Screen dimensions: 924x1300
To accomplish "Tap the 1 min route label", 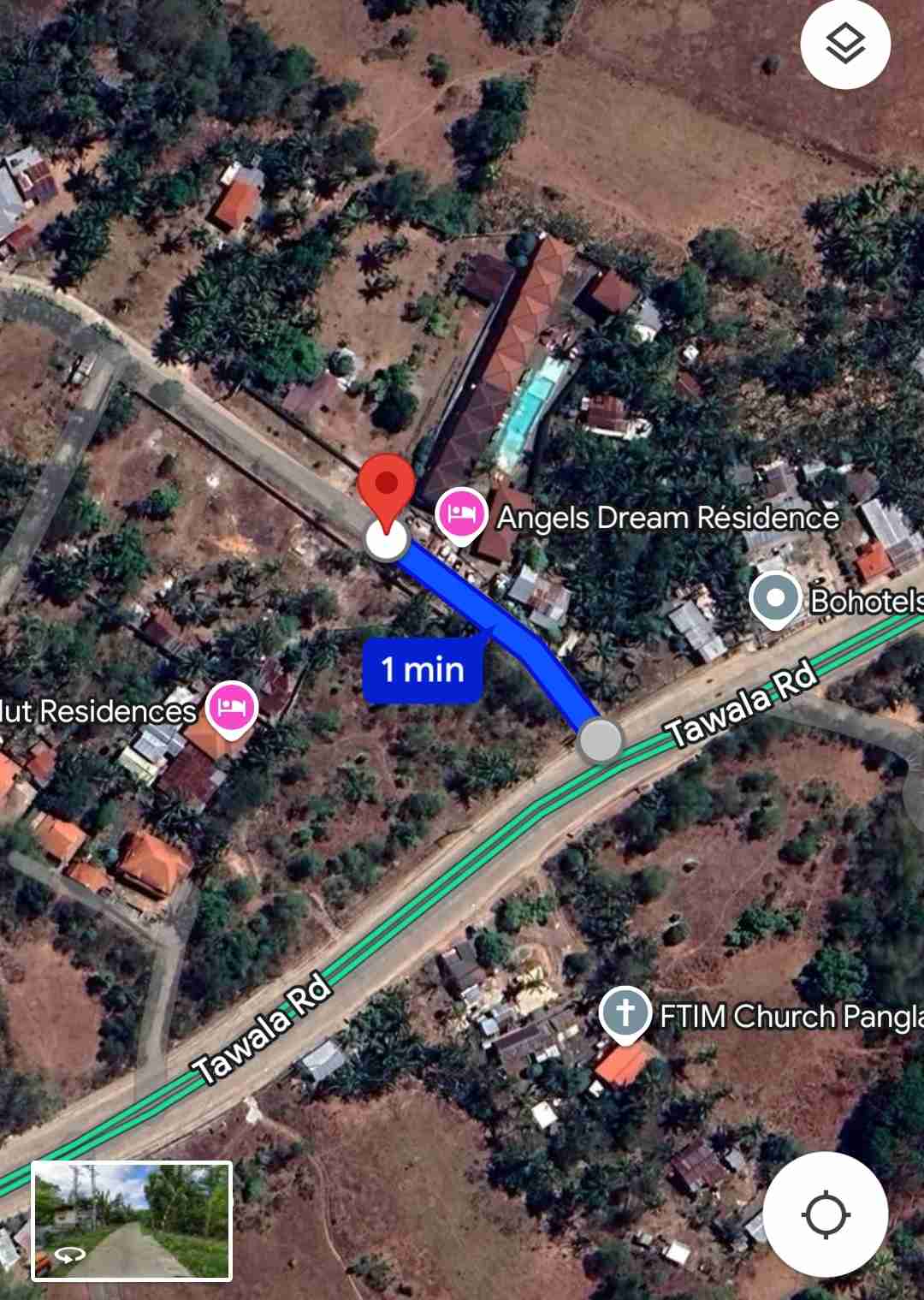I will click(x=423, y=669).
